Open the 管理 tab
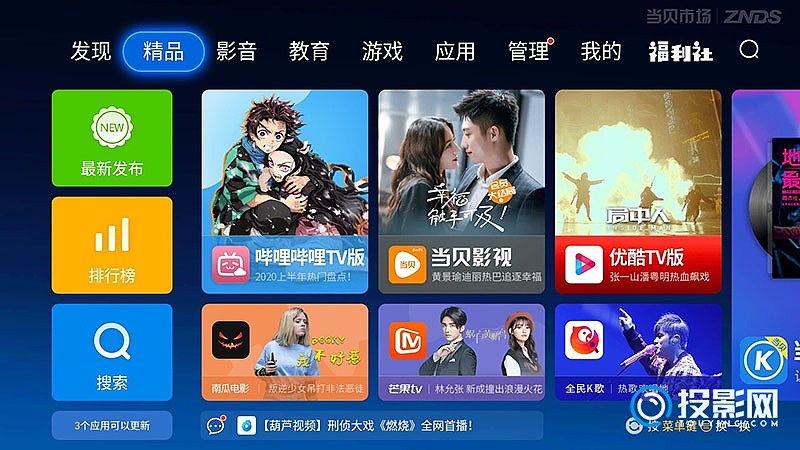This screenshot has width=800, height=450. pyautogui.click(x=528, y=51)
